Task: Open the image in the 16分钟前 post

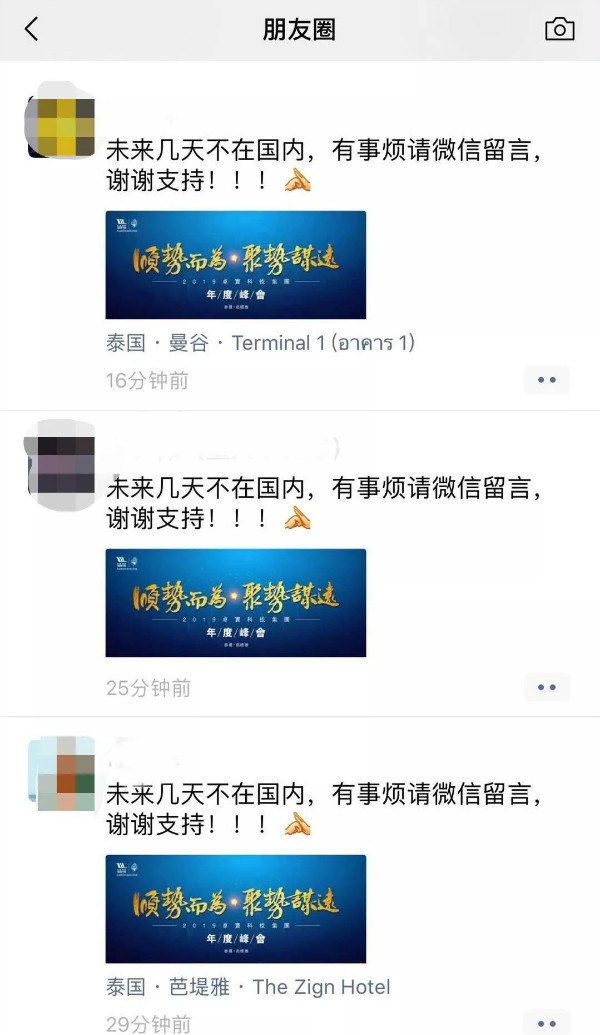Action: pyautogui.click(x=236, y=265)
